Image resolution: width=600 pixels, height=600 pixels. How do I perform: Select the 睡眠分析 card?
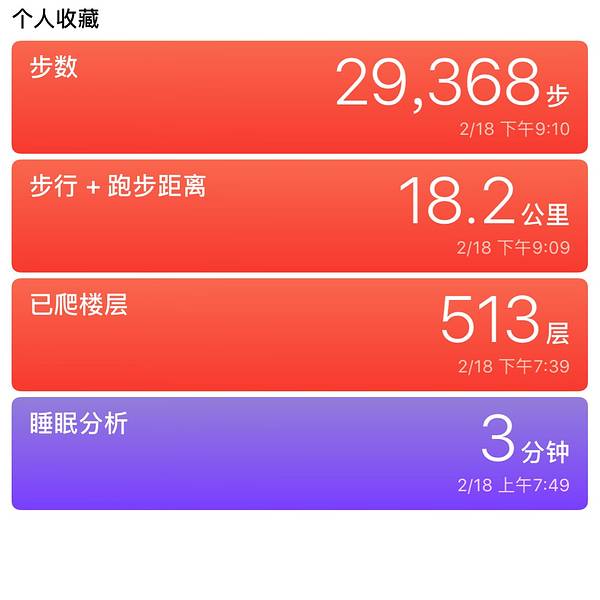pyautogui.click(x=300, y=453)
